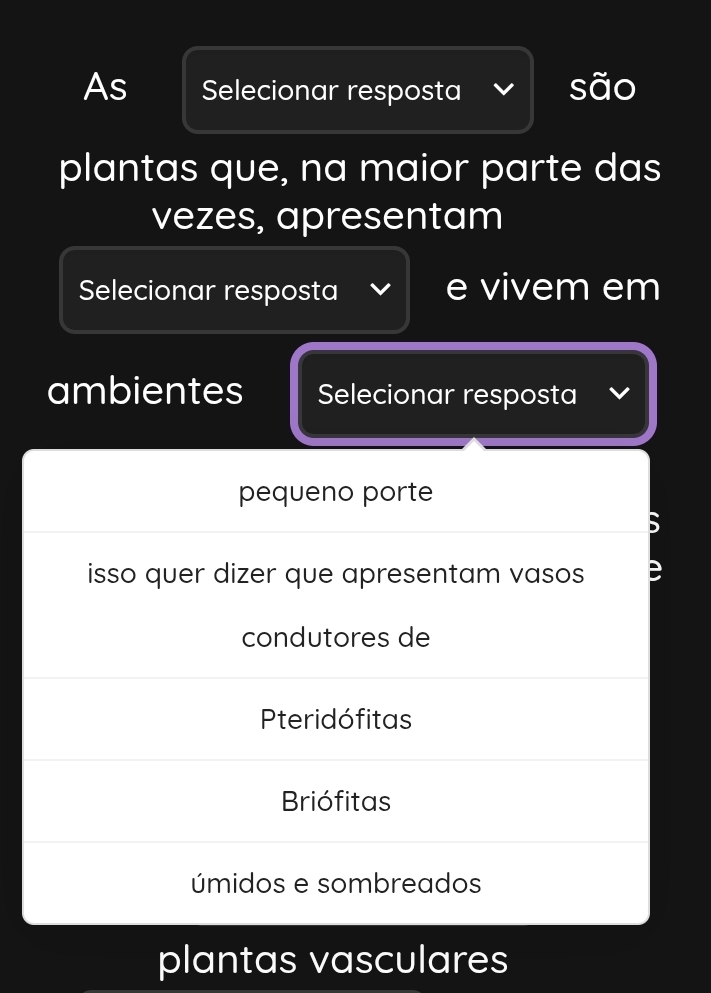Choose 'isso quer dizer que apresentam vasos condutores de'

click(336, 605)
